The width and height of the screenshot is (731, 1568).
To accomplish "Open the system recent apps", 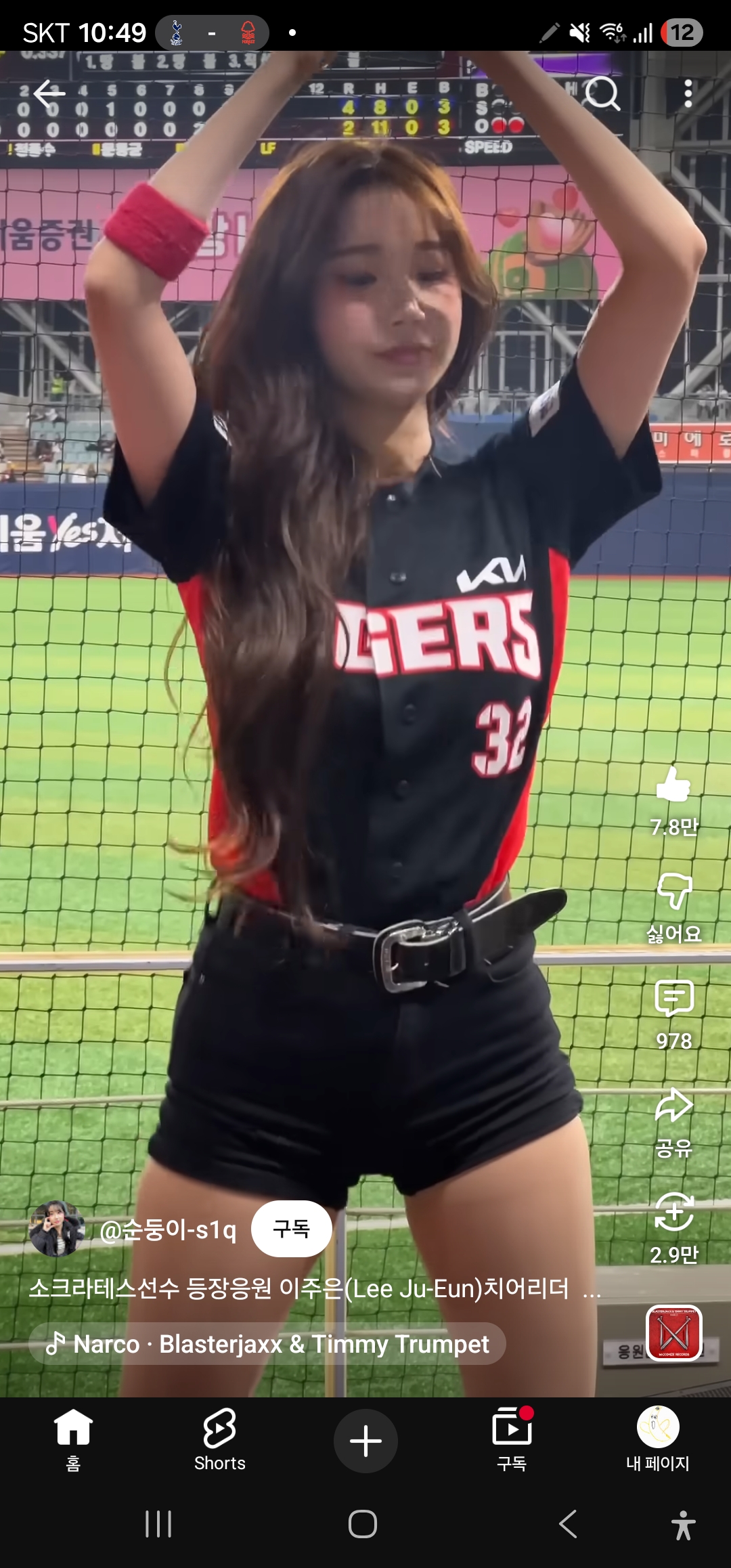I will [158, 1525].
